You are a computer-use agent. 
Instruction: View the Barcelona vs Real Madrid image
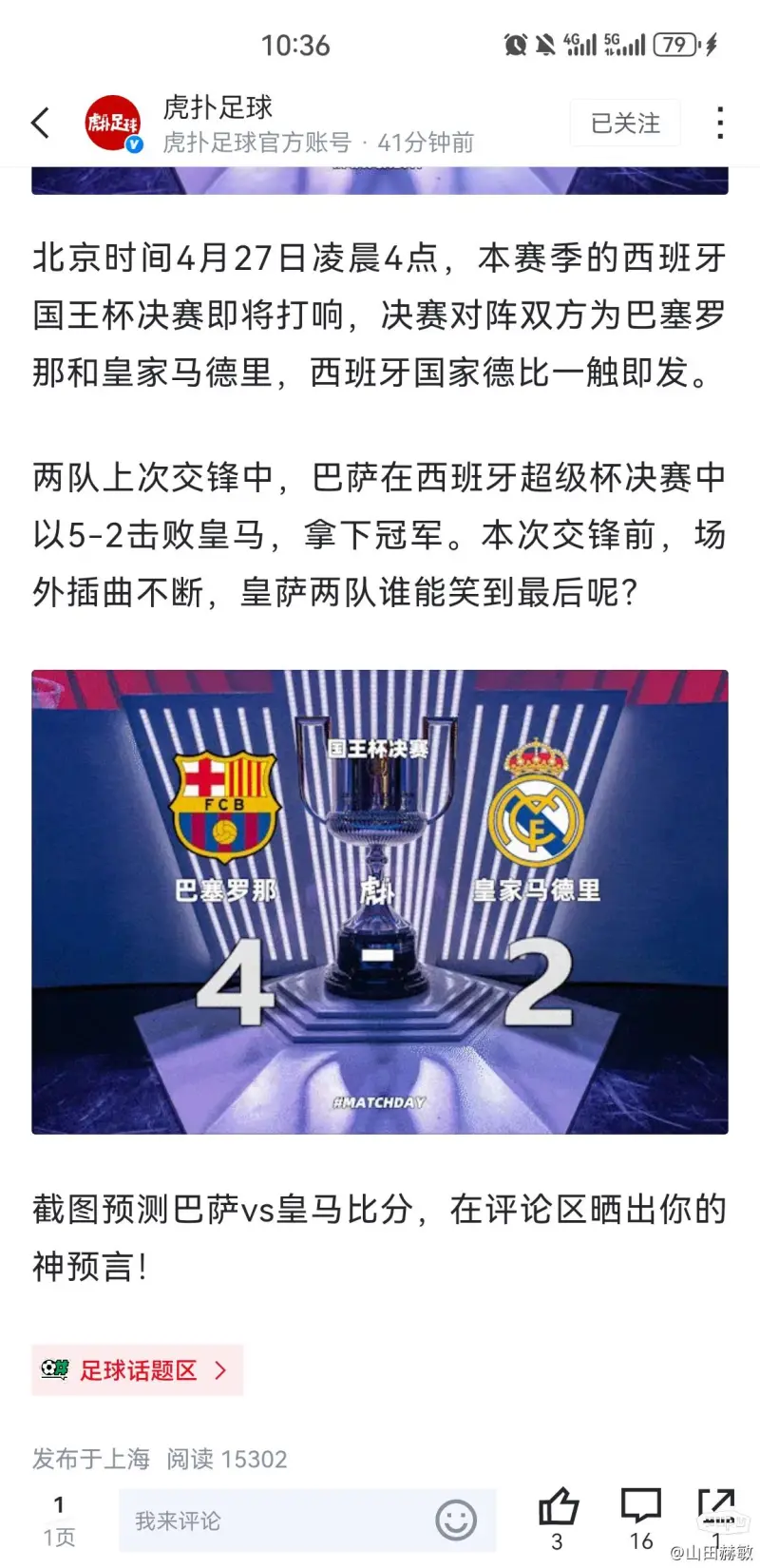click(380, 901)
